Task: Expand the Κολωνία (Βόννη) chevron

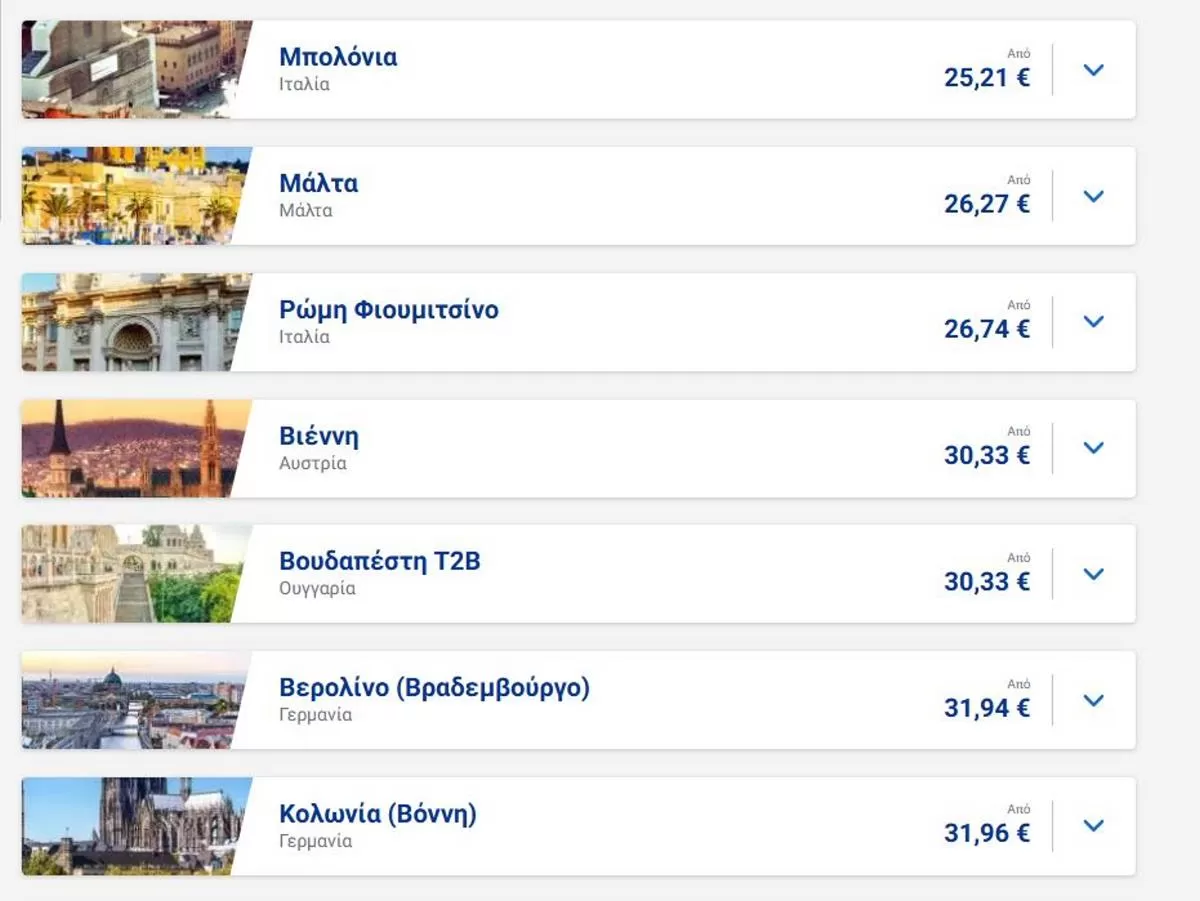Action: pyautogui.click(x=1094, y=826)
